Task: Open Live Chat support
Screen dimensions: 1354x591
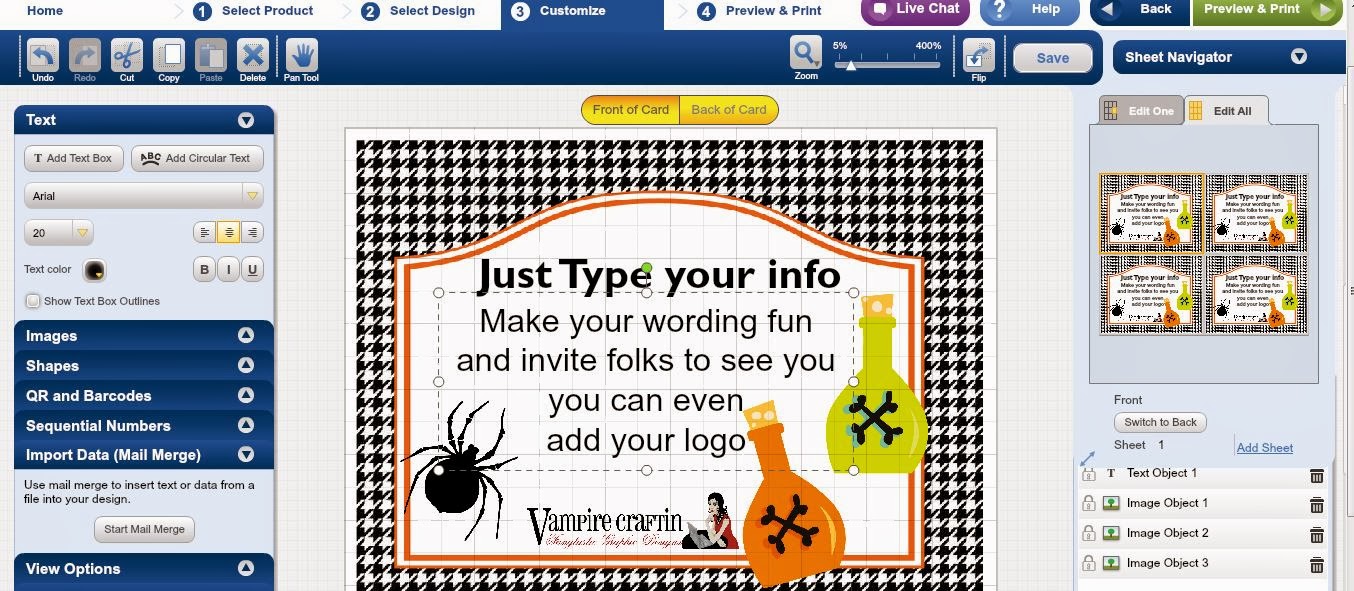Action: pyautogui.click(x=915, y=9)
